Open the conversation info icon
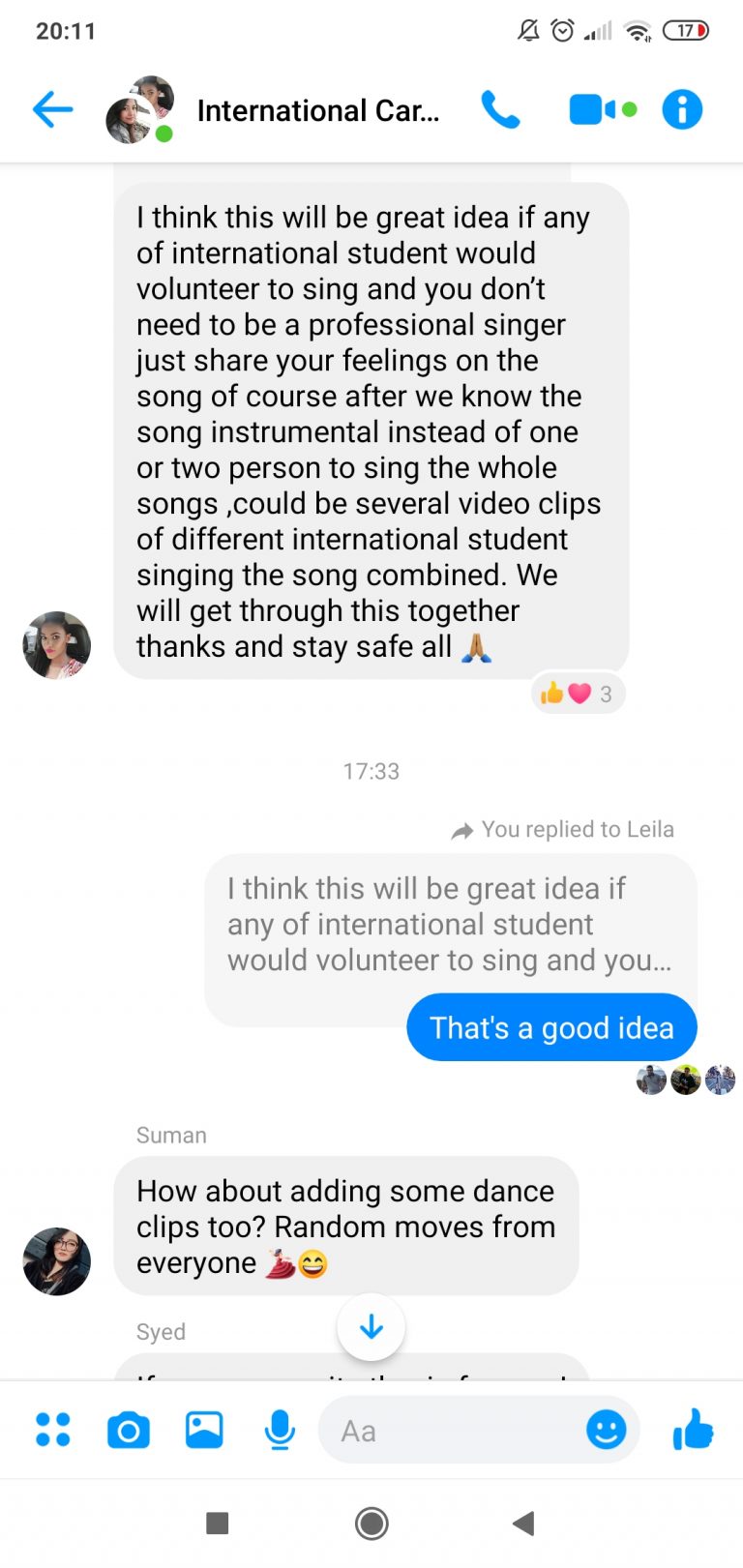Screen dimensions: 743x1568 click(x=682, y=109)
